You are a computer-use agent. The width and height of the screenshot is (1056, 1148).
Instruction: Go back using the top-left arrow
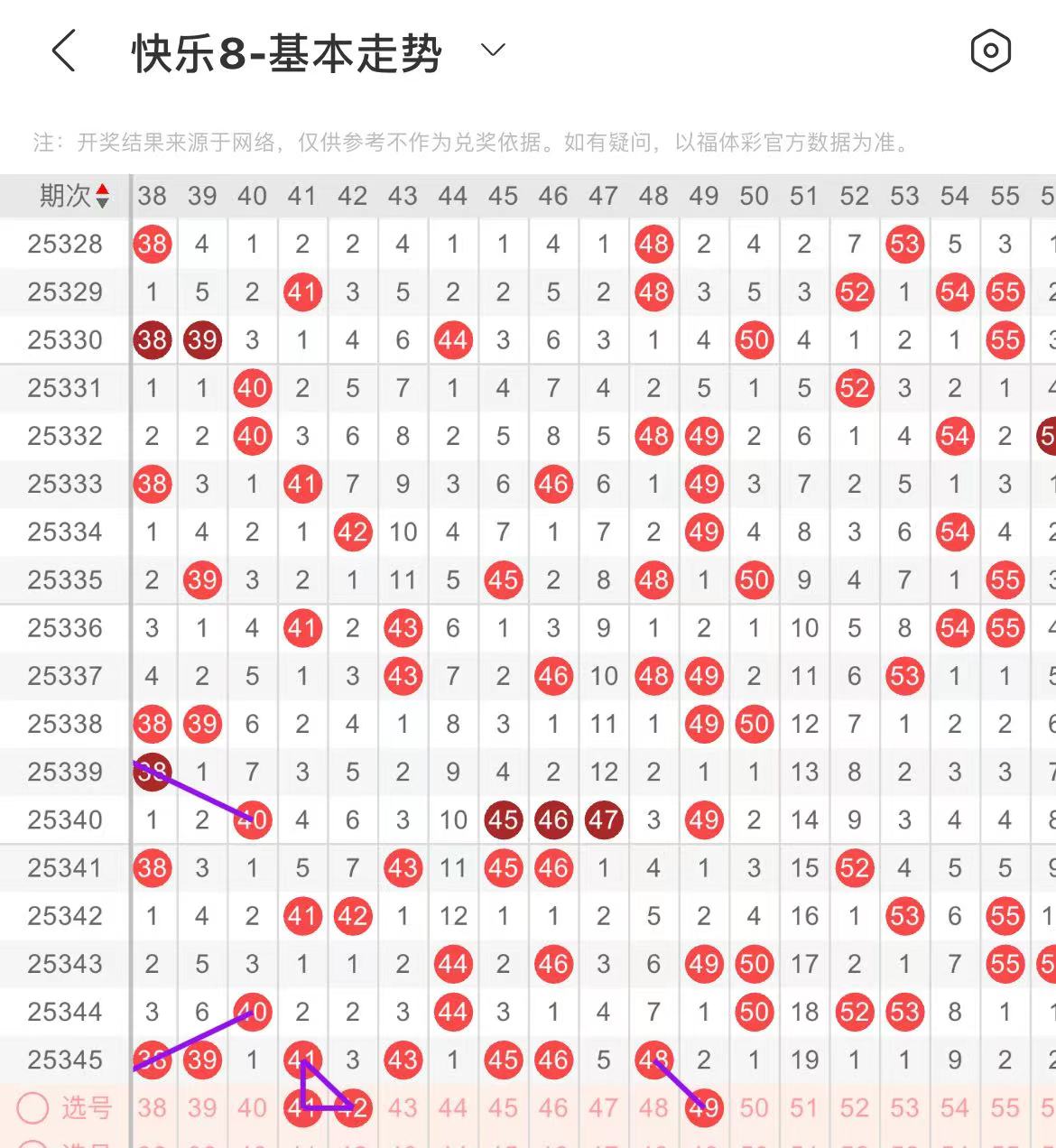pyautogui.click(x=63, y=51)
